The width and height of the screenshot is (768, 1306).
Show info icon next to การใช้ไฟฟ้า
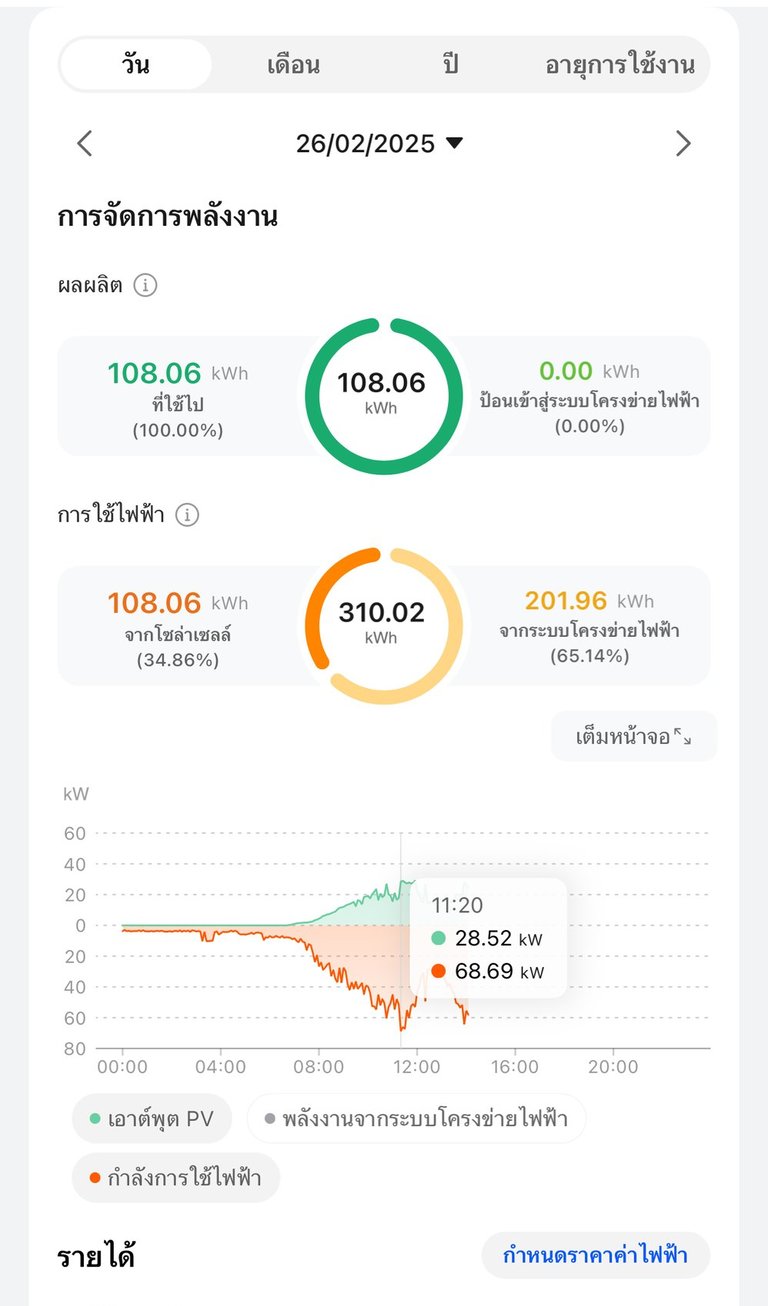[x=187, y=515]
